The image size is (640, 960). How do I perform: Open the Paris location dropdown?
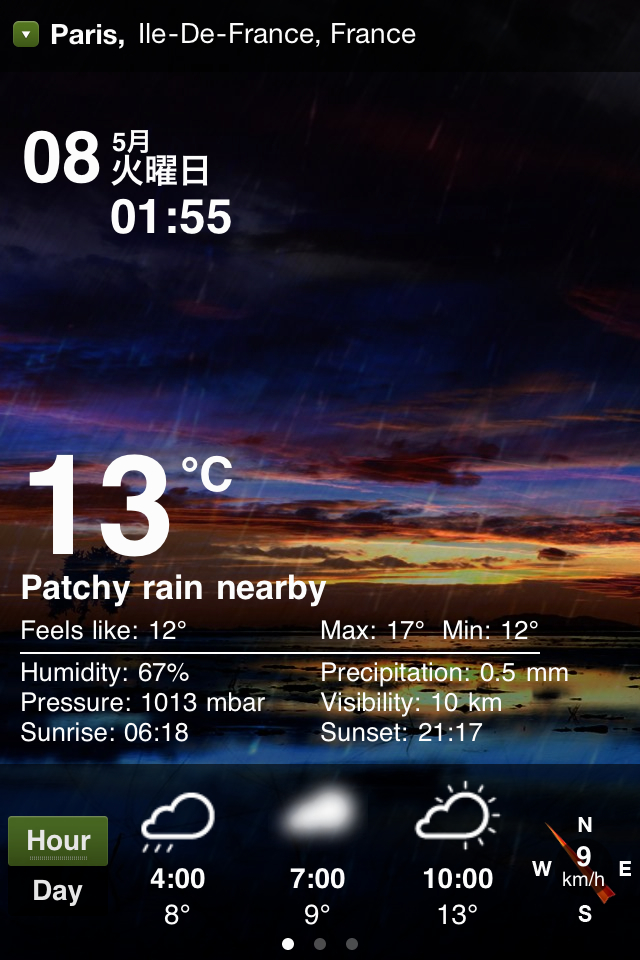click(x=26, y=35)
